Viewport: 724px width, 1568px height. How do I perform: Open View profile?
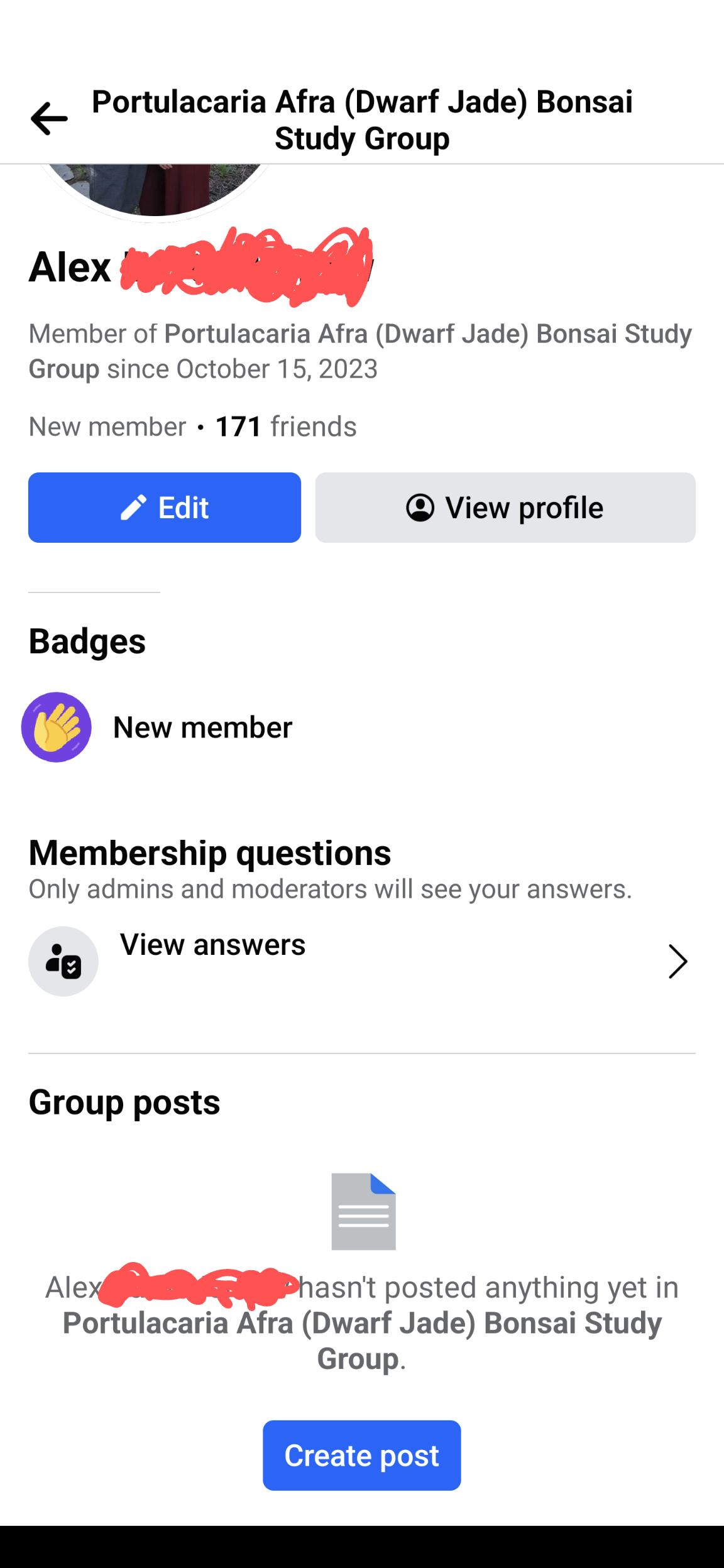(505, 508)
